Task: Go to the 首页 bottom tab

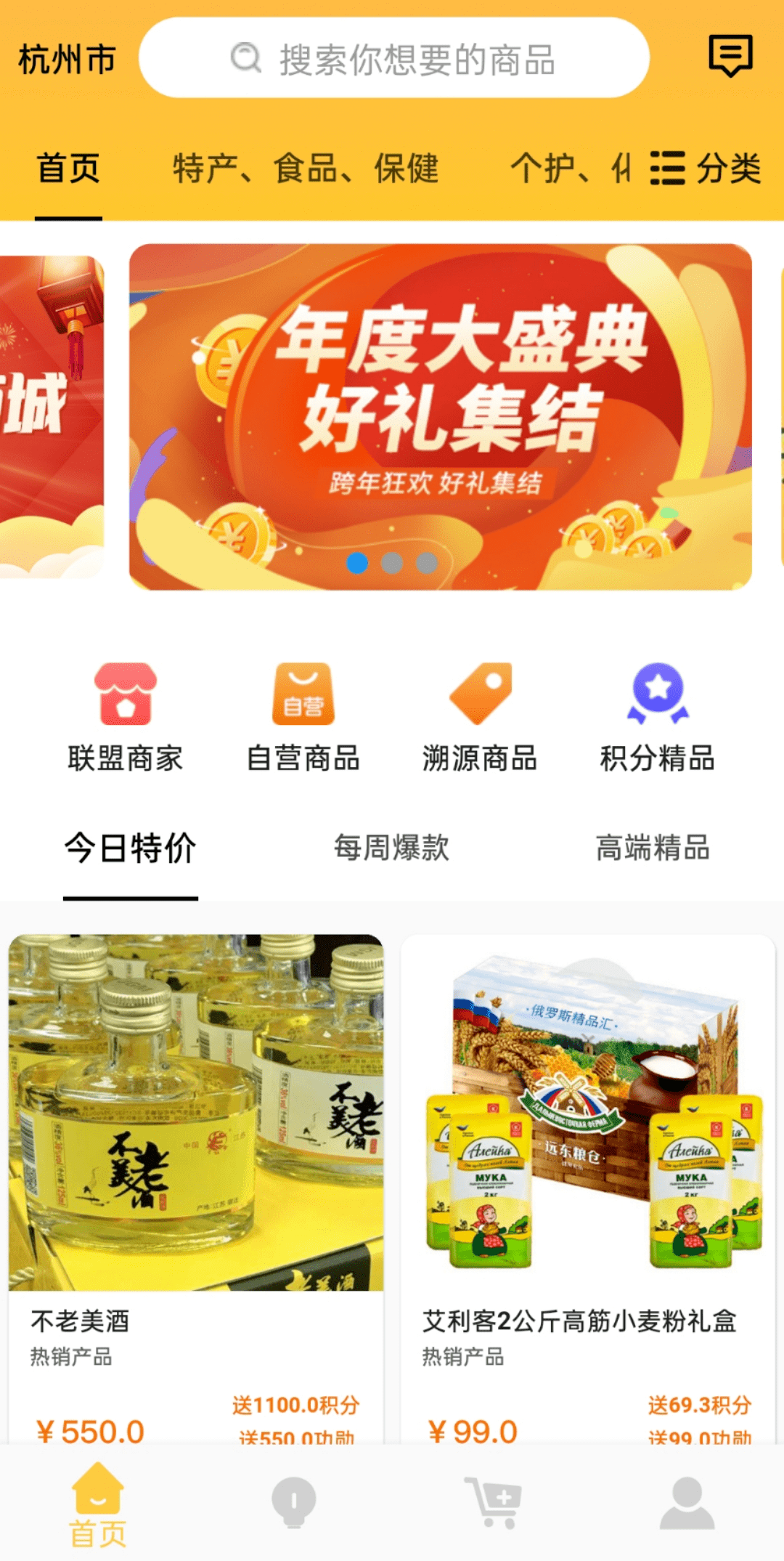Action: [x=98, y=1504]
